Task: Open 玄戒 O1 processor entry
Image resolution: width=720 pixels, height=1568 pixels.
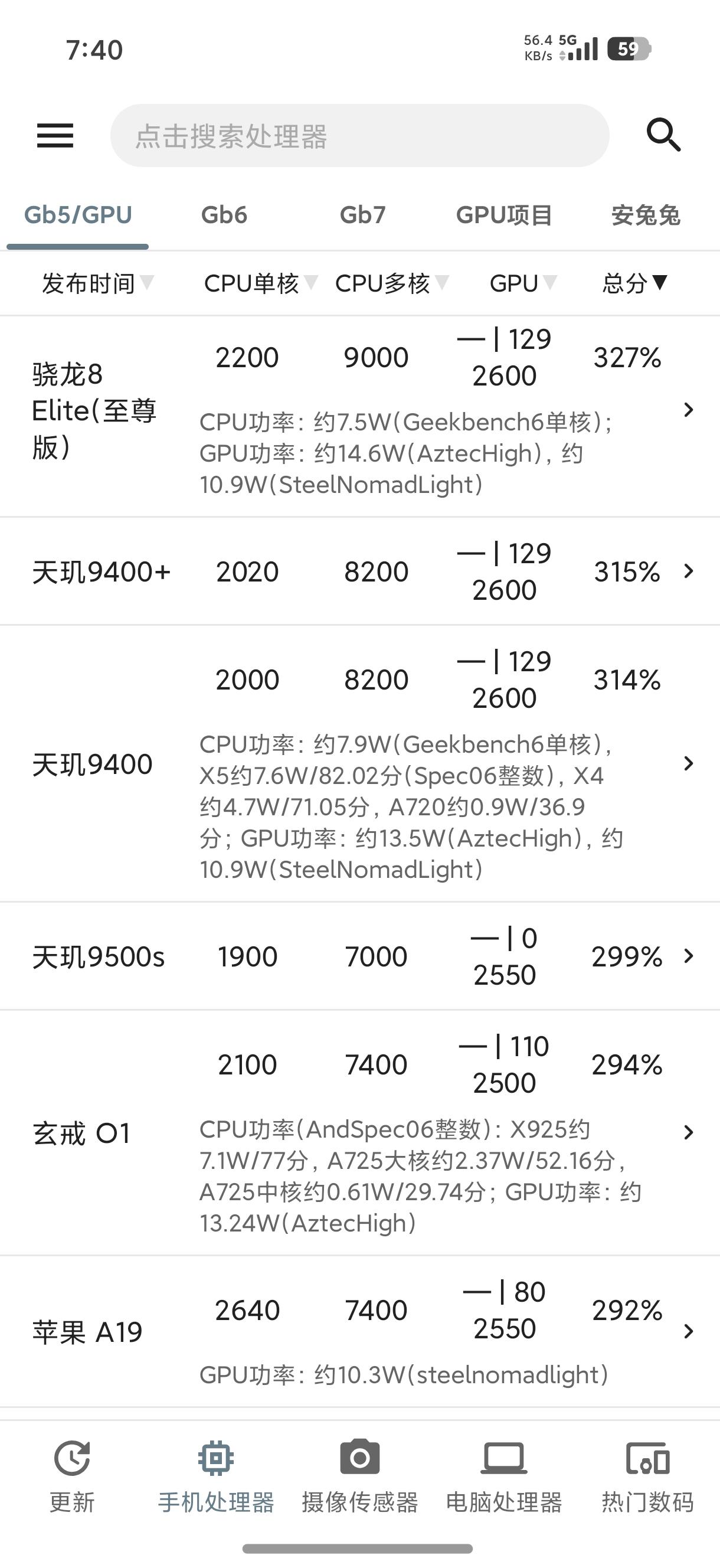Action: tap(359, 1132)
